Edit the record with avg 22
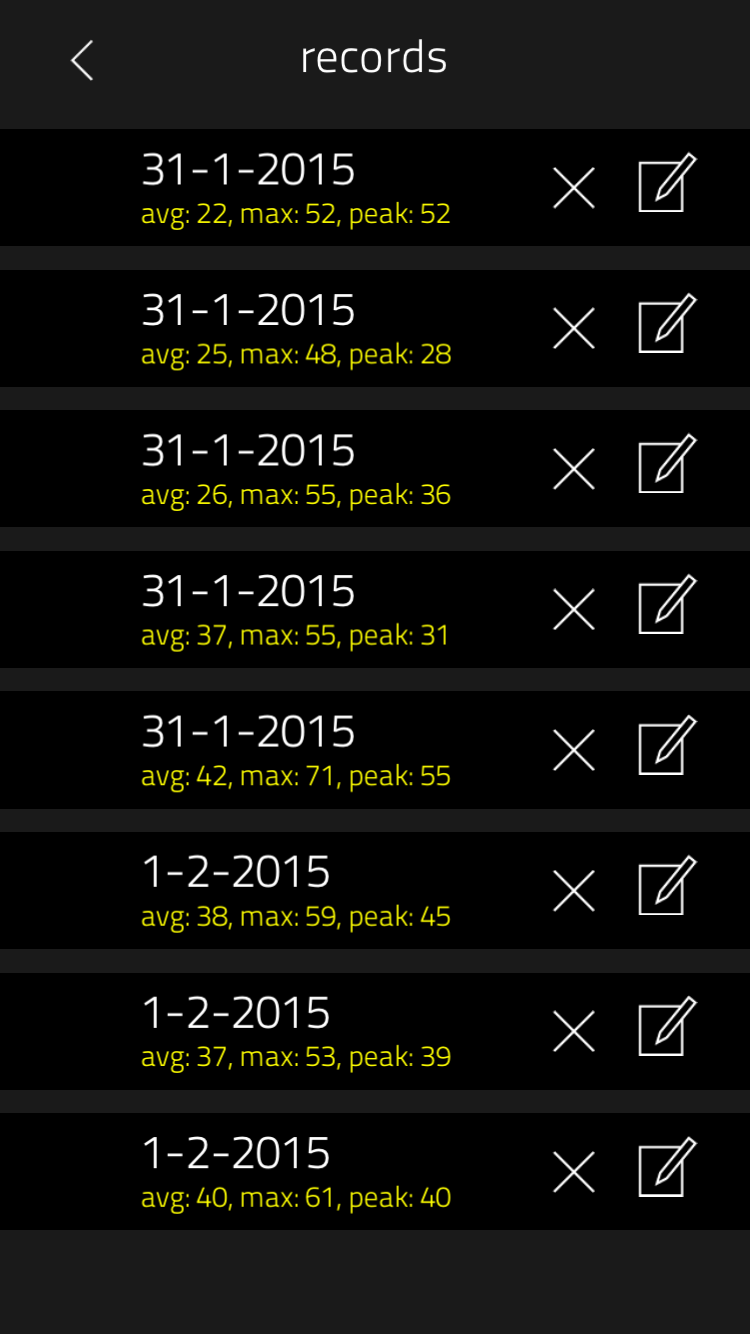Image resolution: width=750 pixels, height=1334 pixels. (x=667, y=184)
